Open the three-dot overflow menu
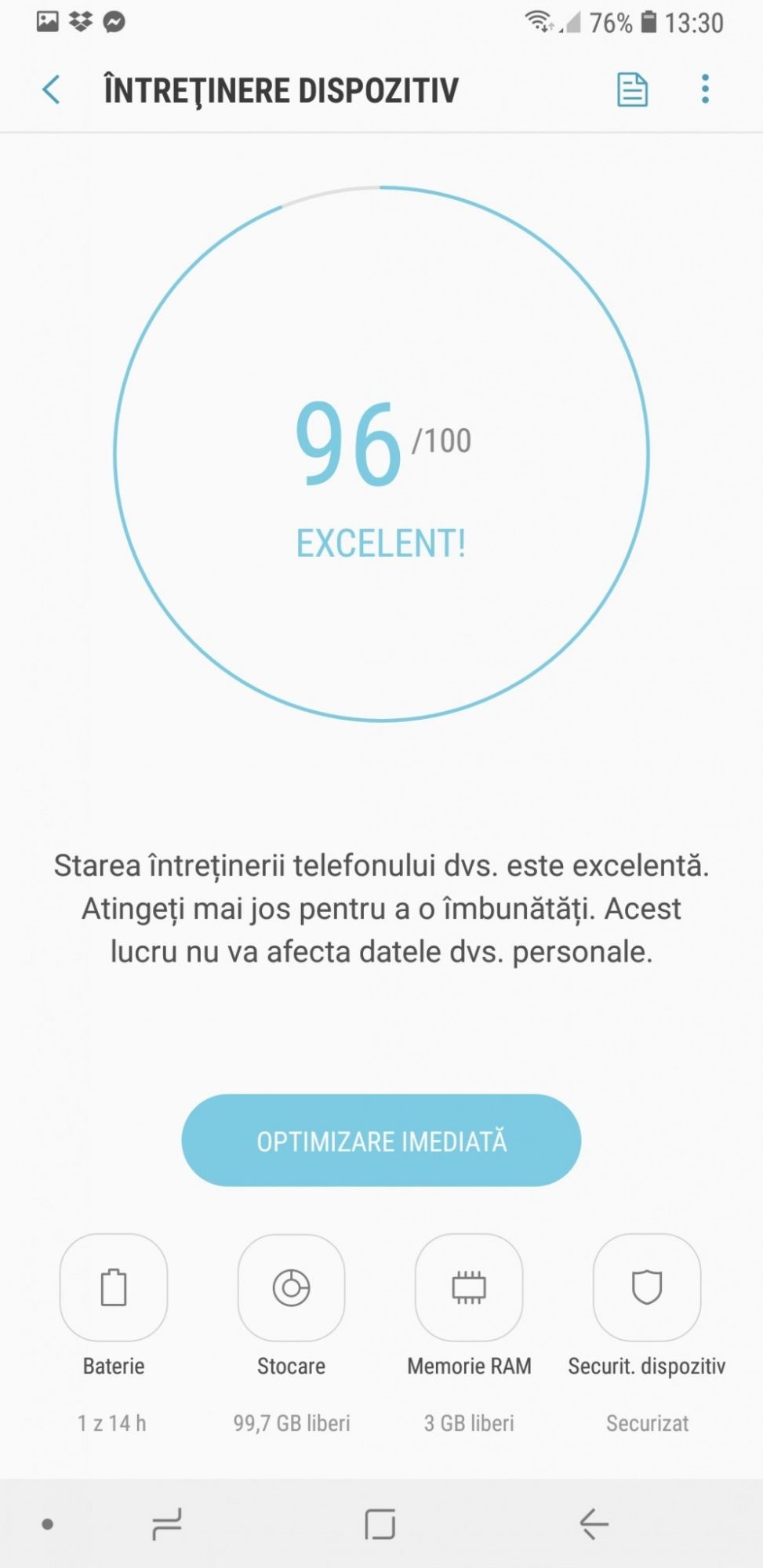Screen dimensions: 763x1568 click(x=705, y=89)
